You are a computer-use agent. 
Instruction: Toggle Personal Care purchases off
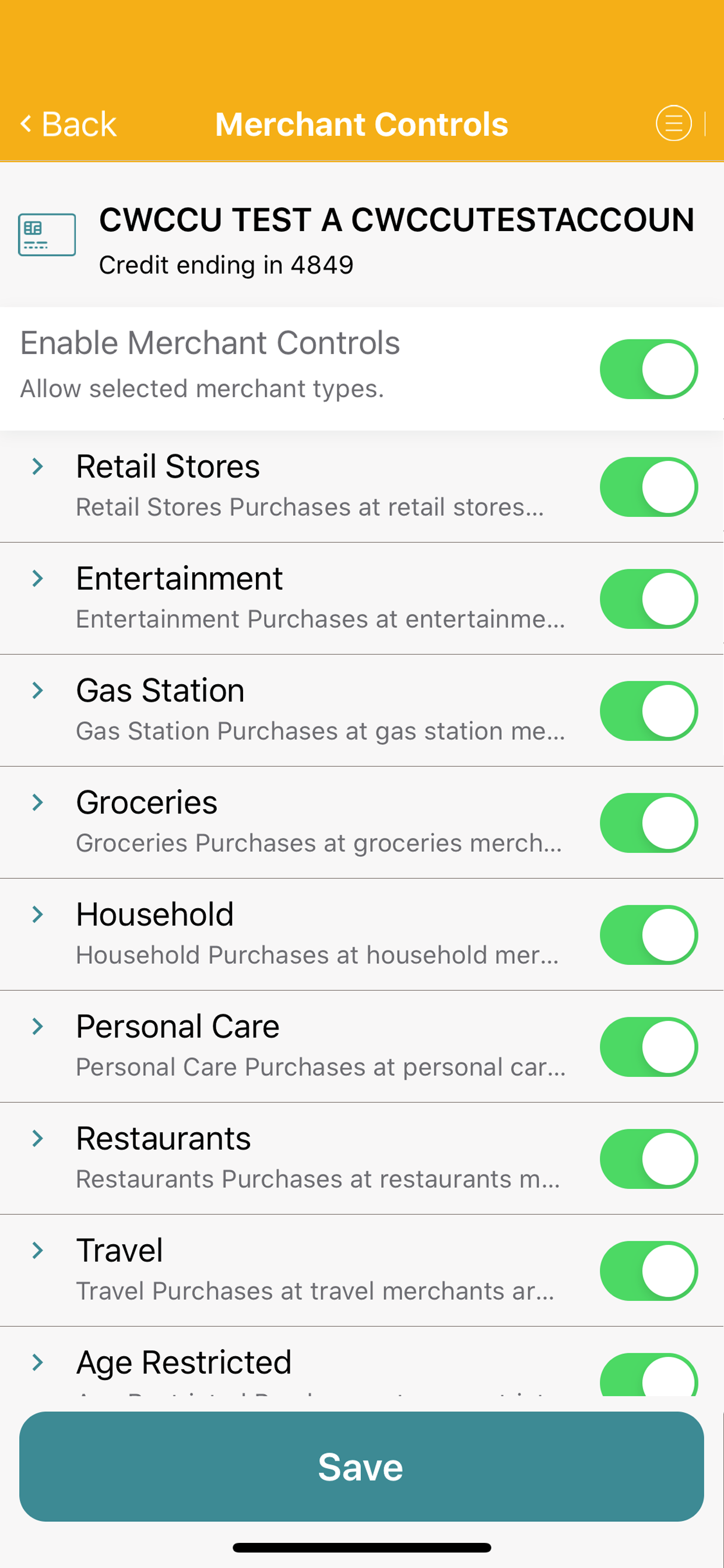click(x=649, y=1047)
